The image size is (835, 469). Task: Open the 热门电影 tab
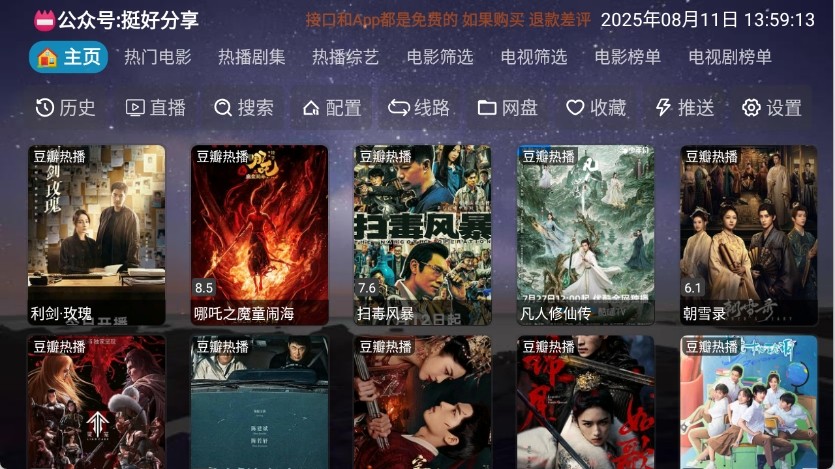pyautogui.click(x=157, y=57)
